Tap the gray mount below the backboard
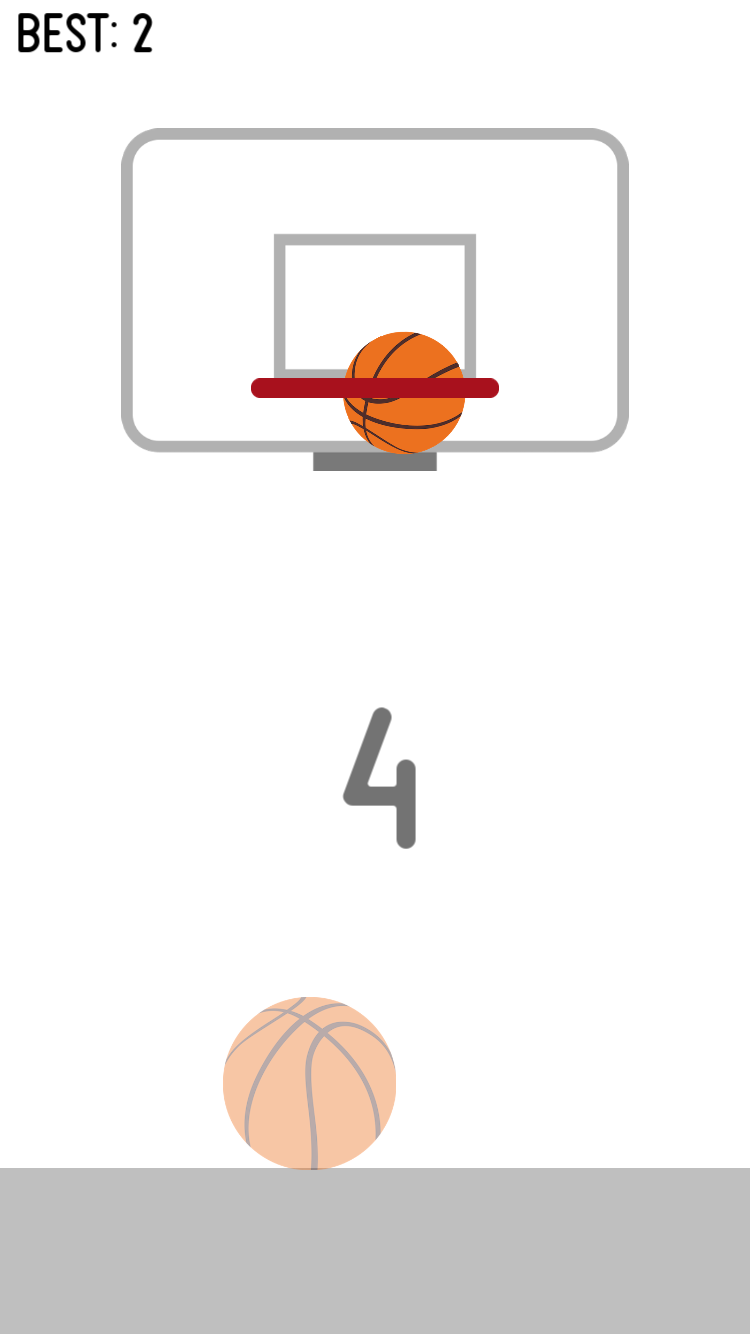The image size is (750, 1334). tap(375, 461)
